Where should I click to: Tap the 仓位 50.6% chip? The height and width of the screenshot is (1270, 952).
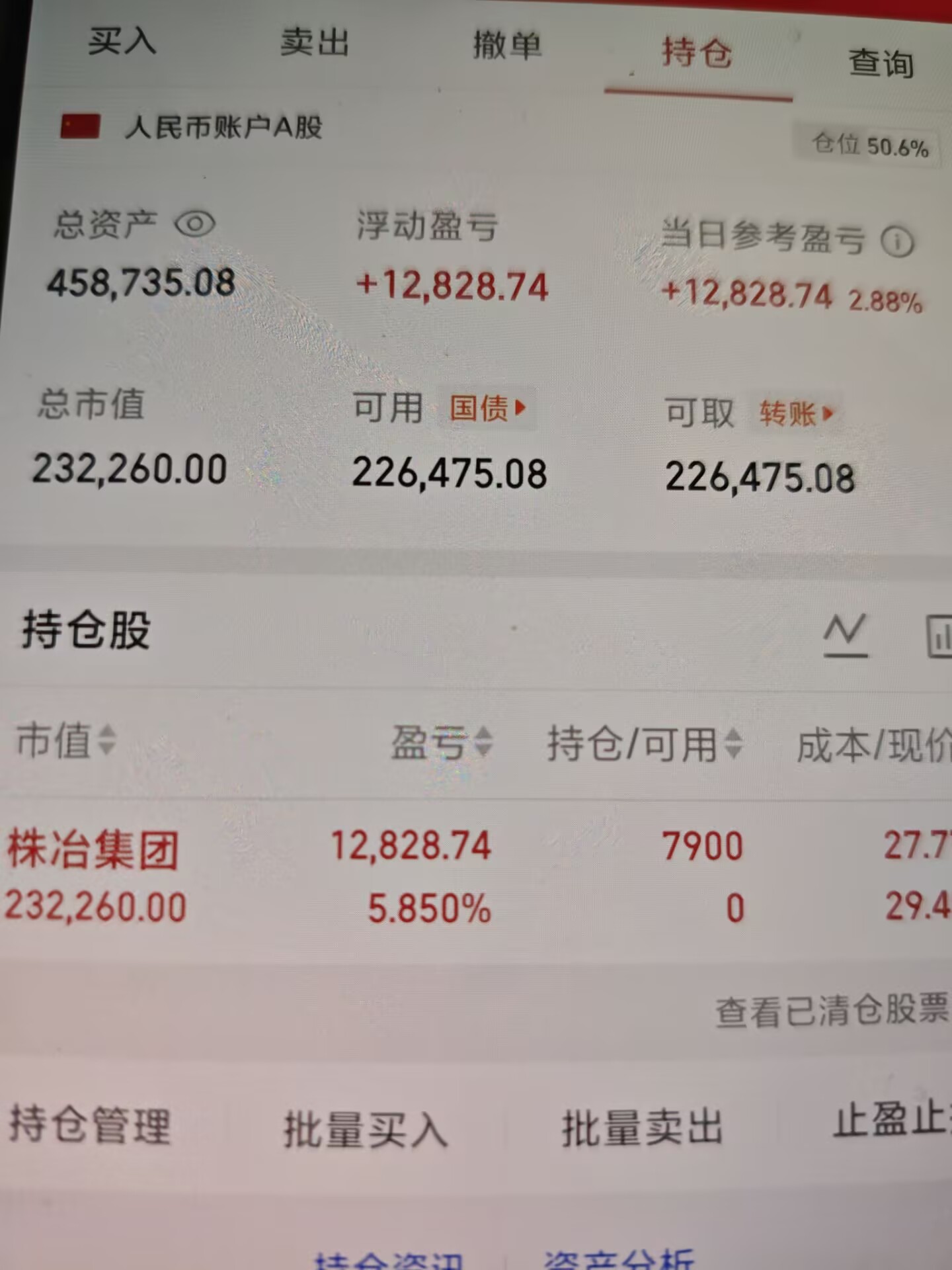[868, 144]
